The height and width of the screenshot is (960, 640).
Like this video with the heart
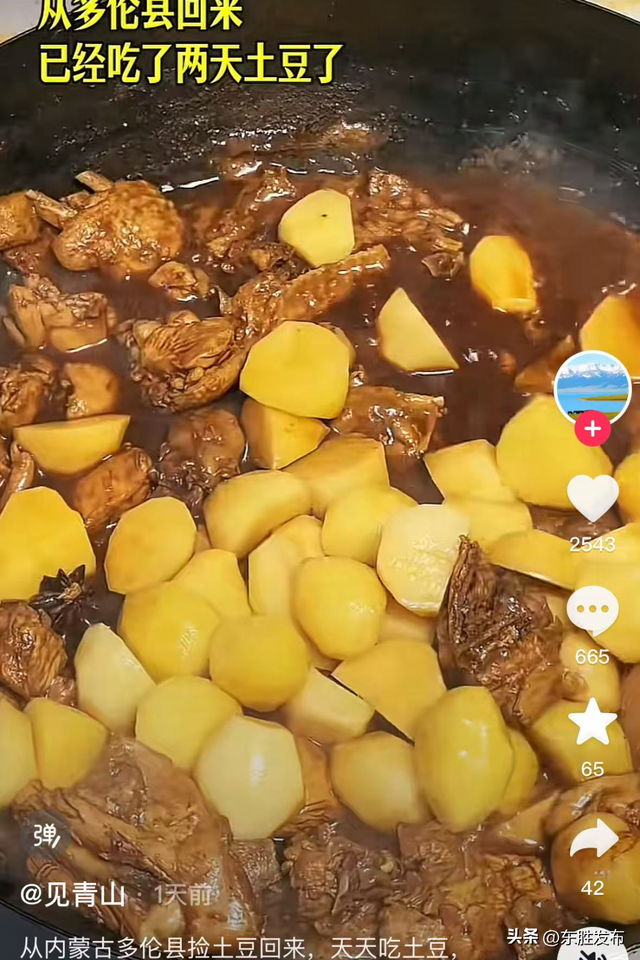point(592,498)
